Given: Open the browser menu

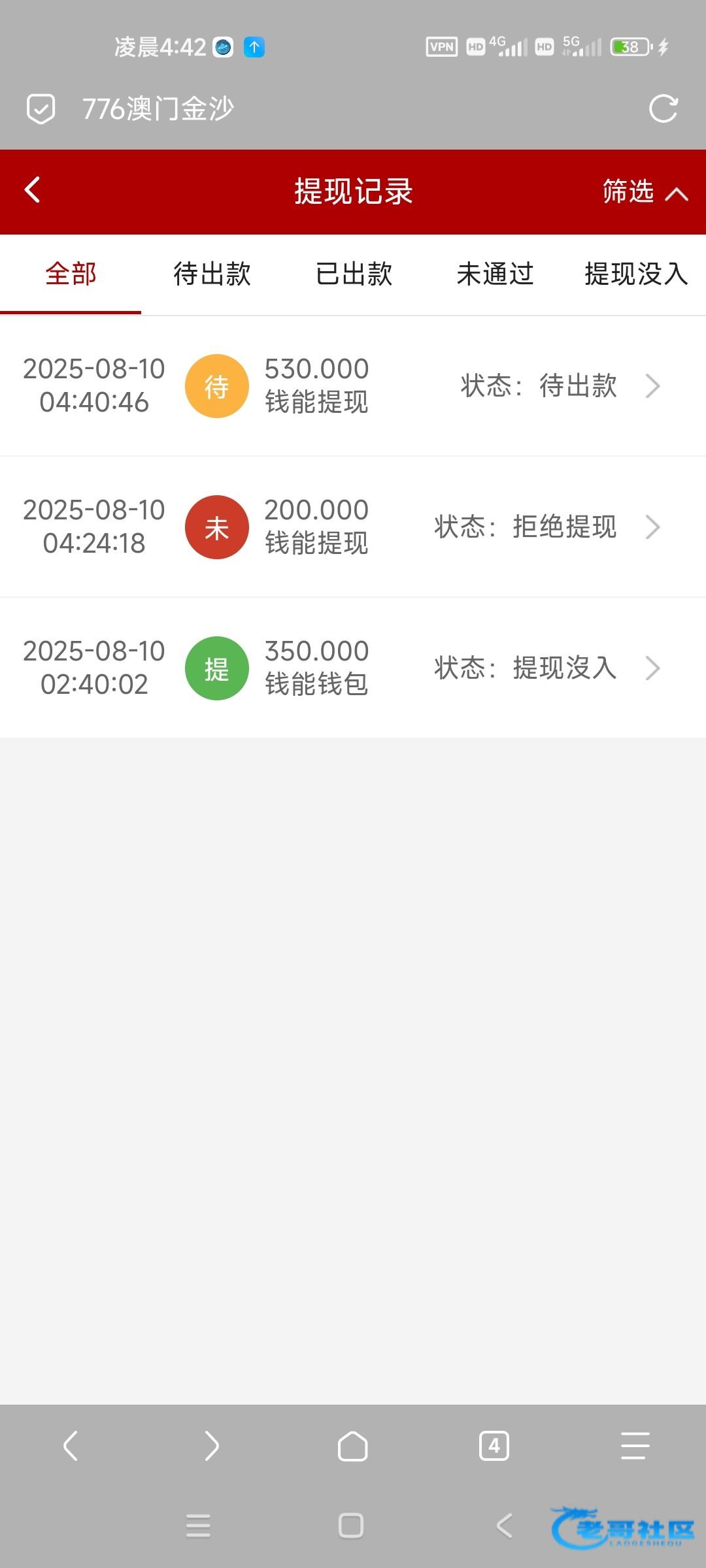Looking at the screenshot, I should [635, 1445].
